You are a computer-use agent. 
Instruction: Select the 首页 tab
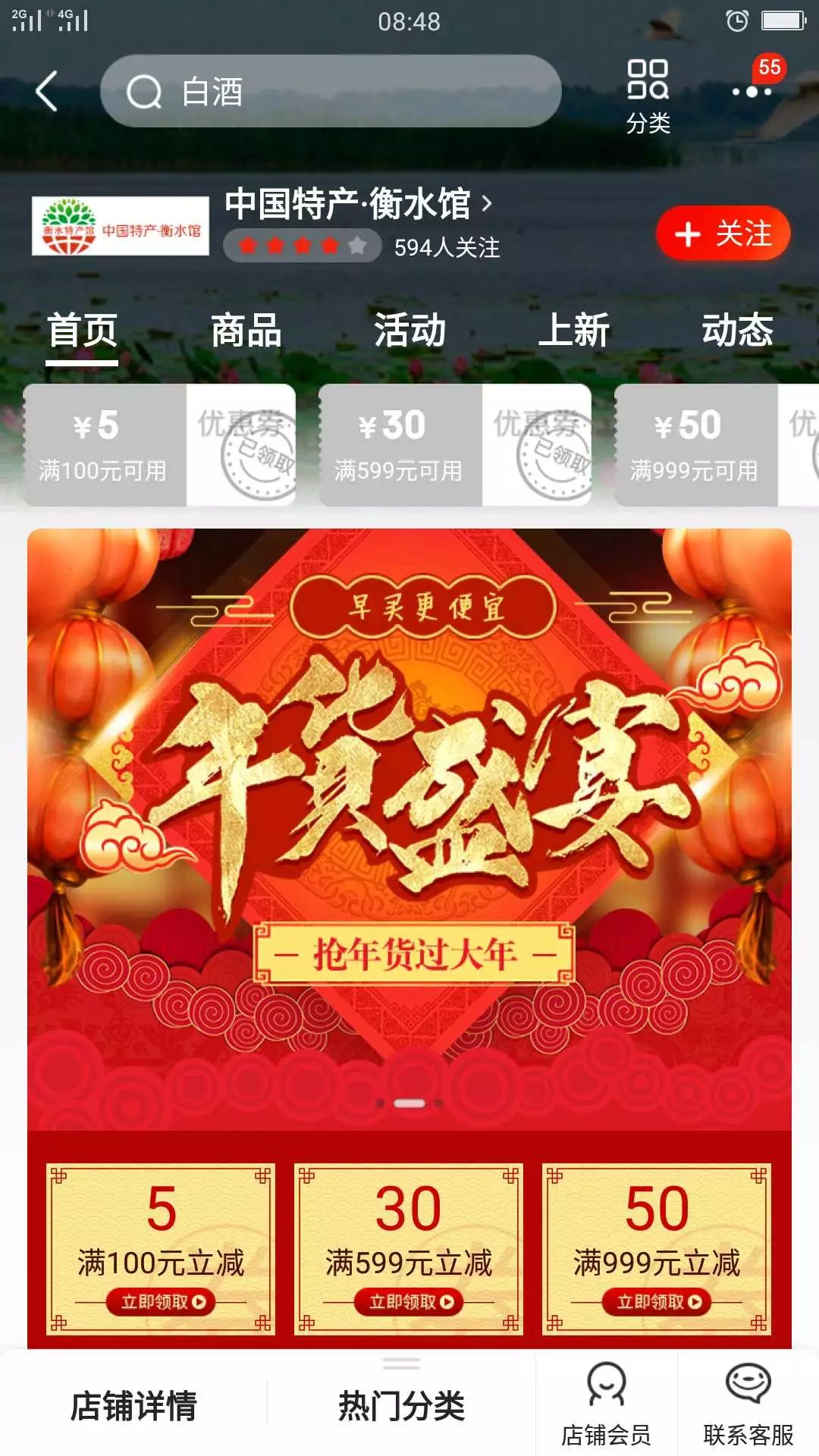pyautogui.click(x=82, y=331)
